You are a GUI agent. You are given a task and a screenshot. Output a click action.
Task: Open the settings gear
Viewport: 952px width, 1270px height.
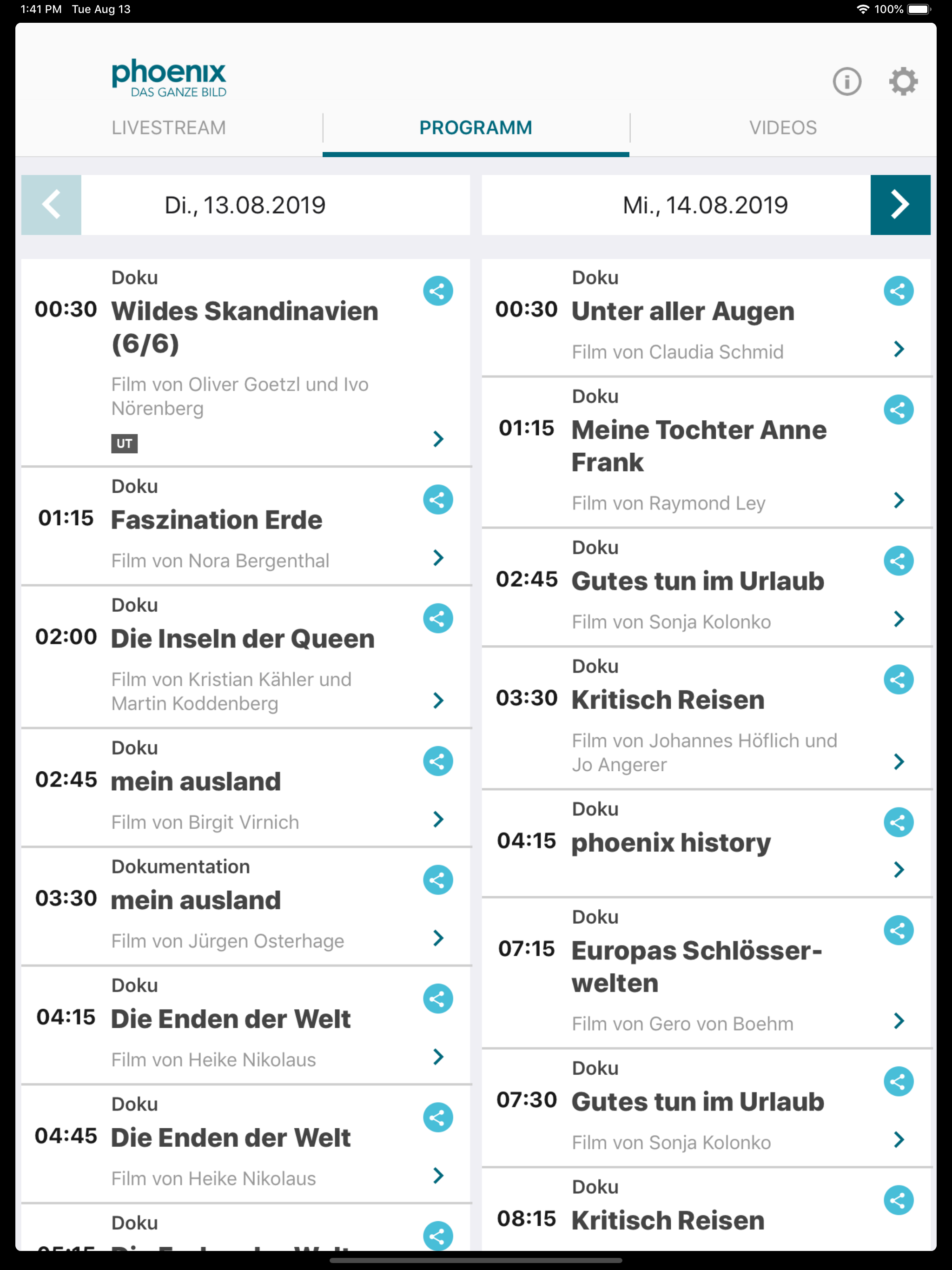903,81
